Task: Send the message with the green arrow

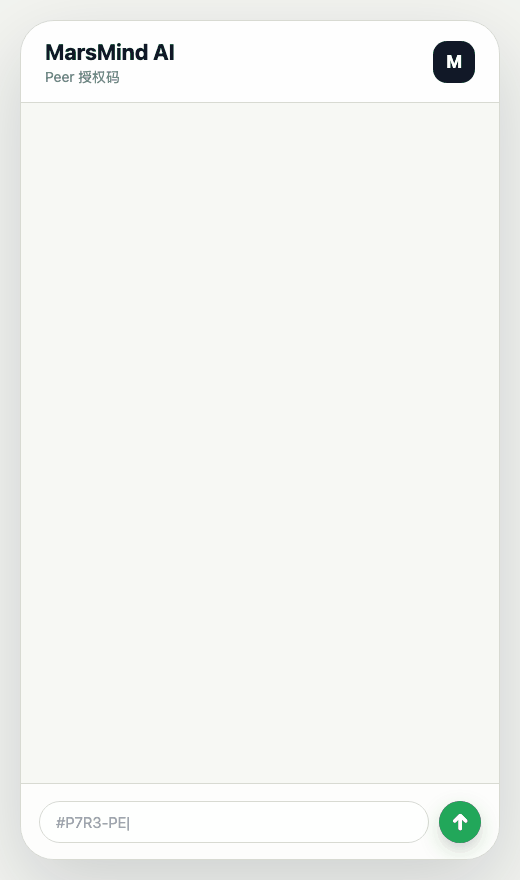Action: coord(460,822)
